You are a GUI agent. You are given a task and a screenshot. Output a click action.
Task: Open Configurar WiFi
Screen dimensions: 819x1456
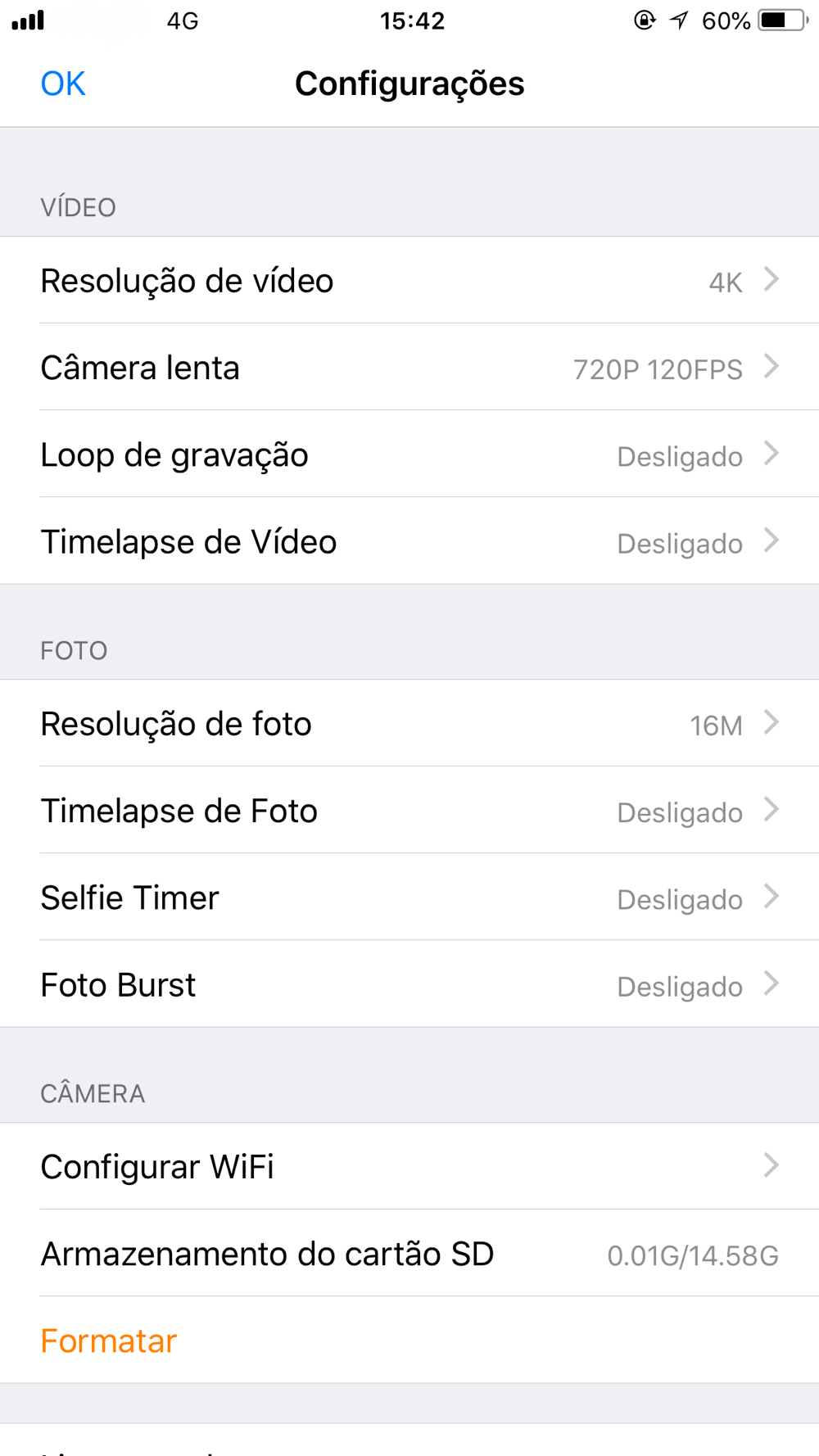click(x=409, y=1166)
